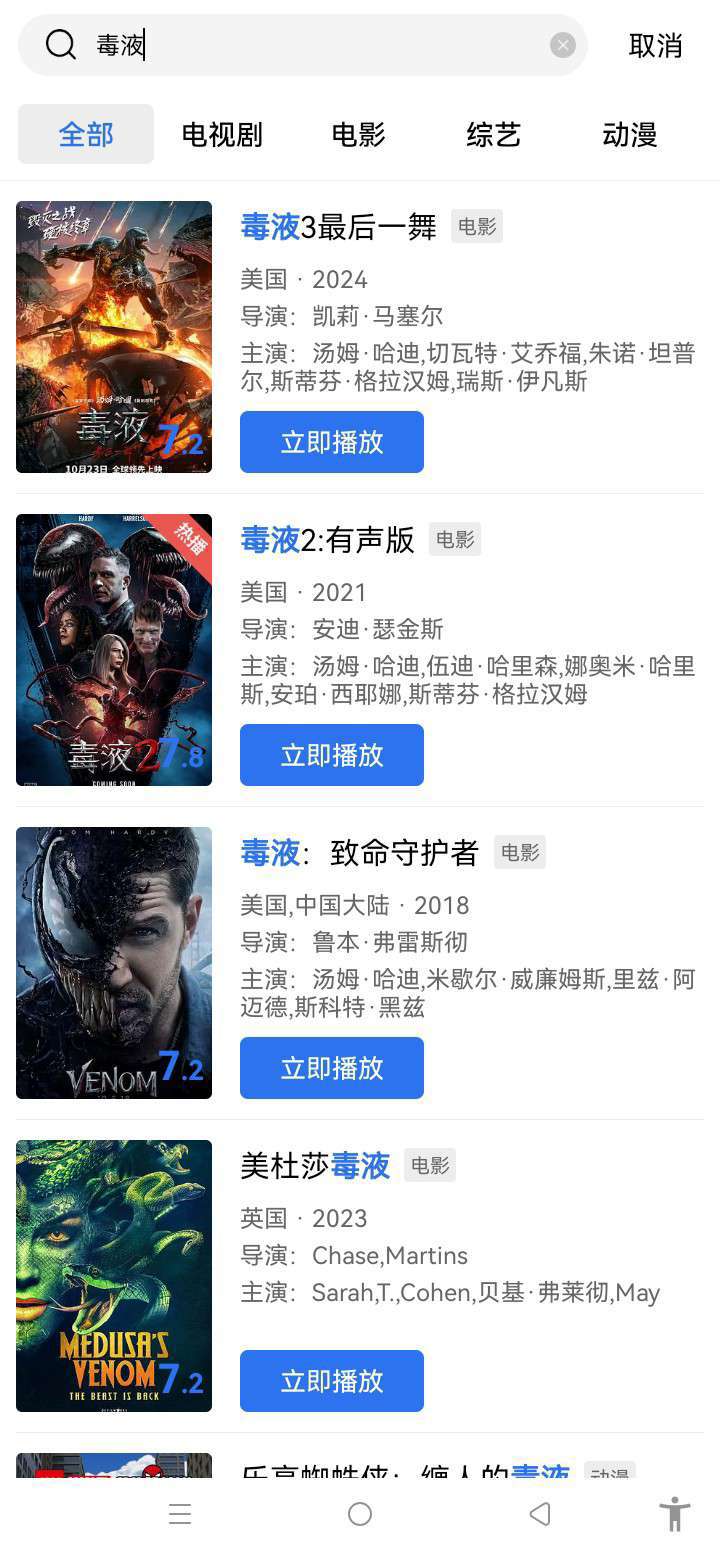Screen dimensions: 720x1550
Task: Play 毒液3最后一舞 with 立即播放
Action: (x=332, y=442)
